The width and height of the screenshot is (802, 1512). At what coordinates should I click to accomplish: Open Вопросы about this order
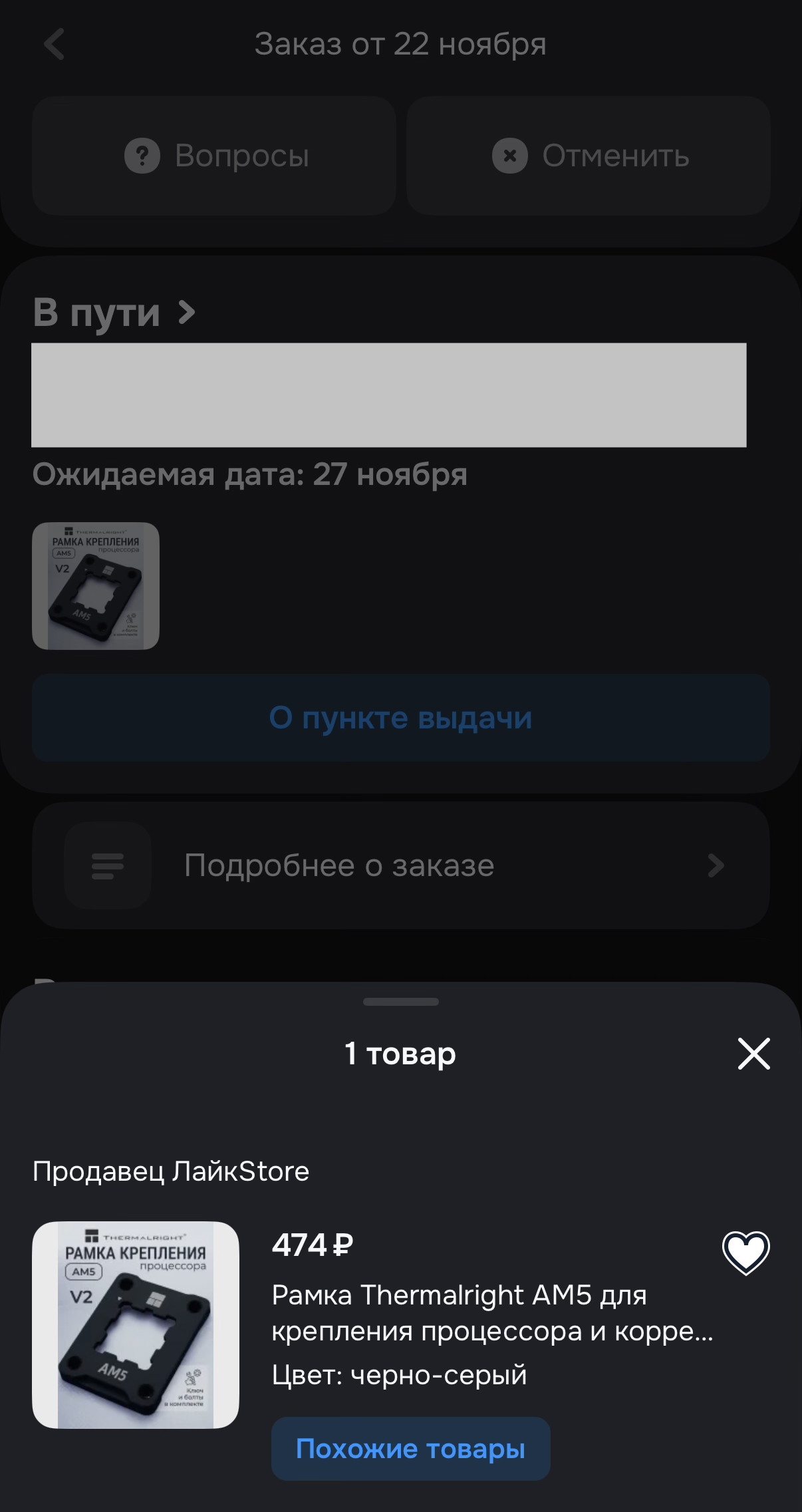pyautogui.click(x=214, y=156)
